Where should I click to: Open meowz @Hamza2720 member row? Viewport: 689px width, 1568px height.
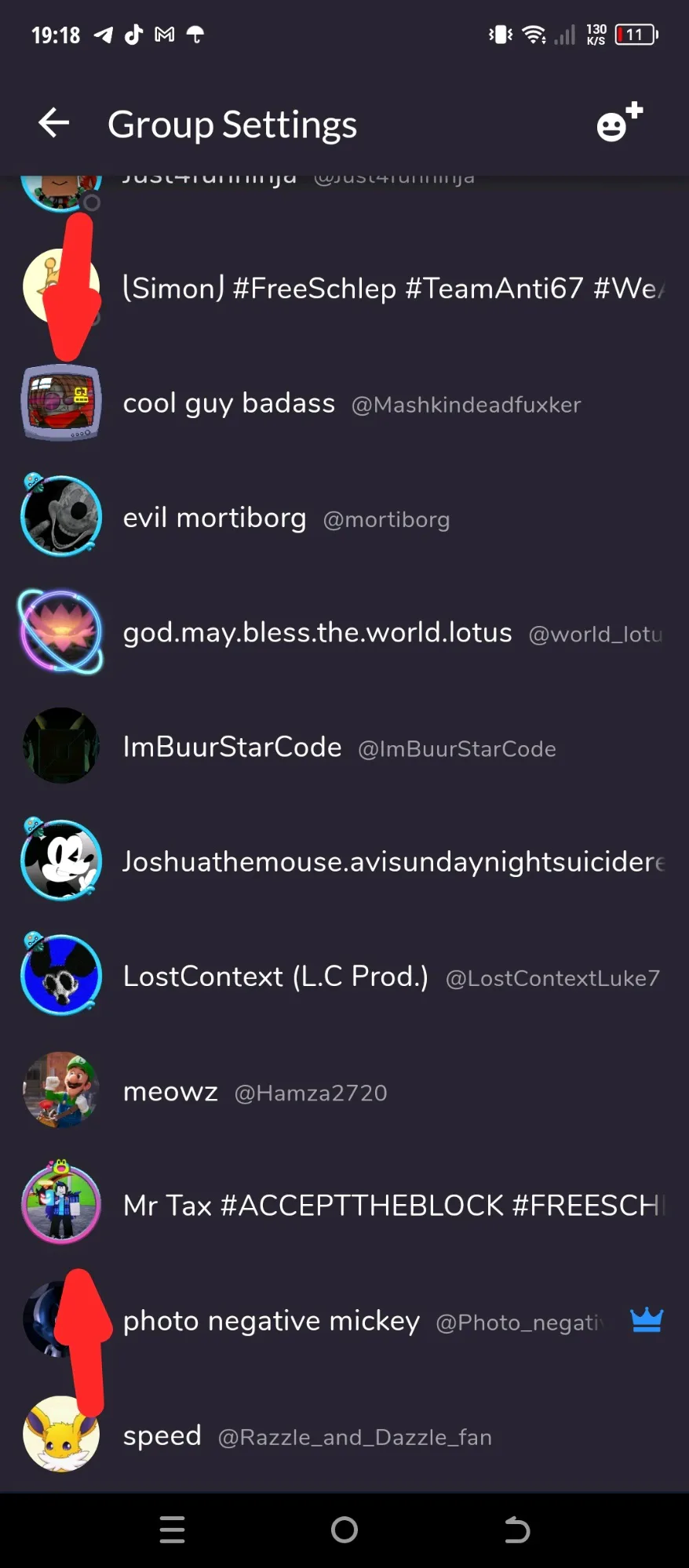(255, 1091)
